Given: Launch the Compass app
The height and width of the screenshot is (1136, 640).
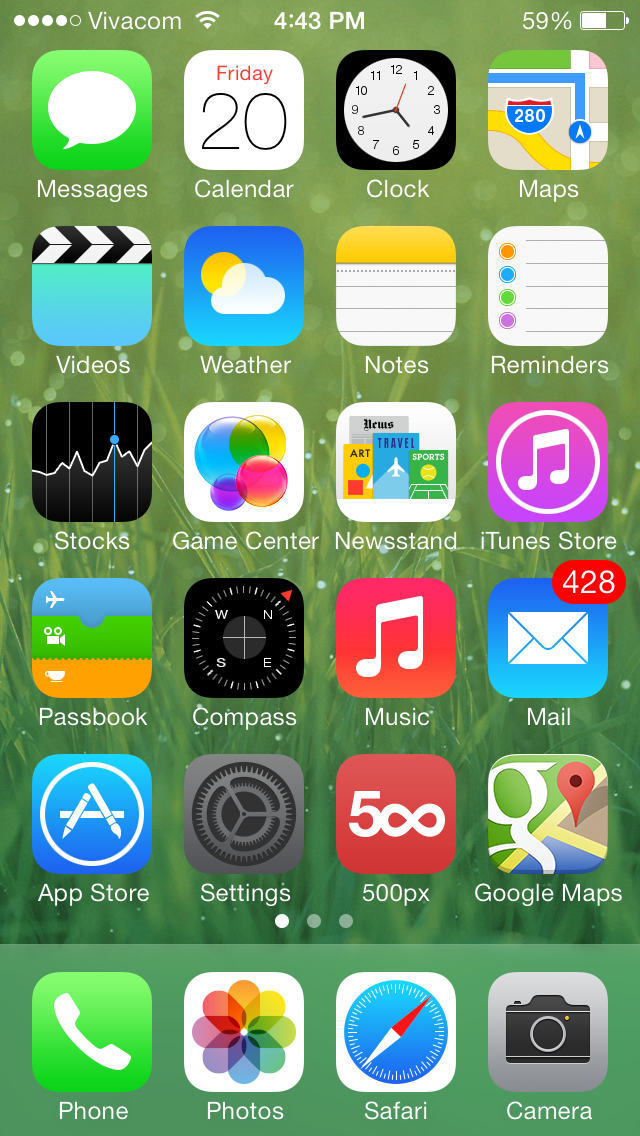Looking at the screenshot, I should click(x=244, y=638).
